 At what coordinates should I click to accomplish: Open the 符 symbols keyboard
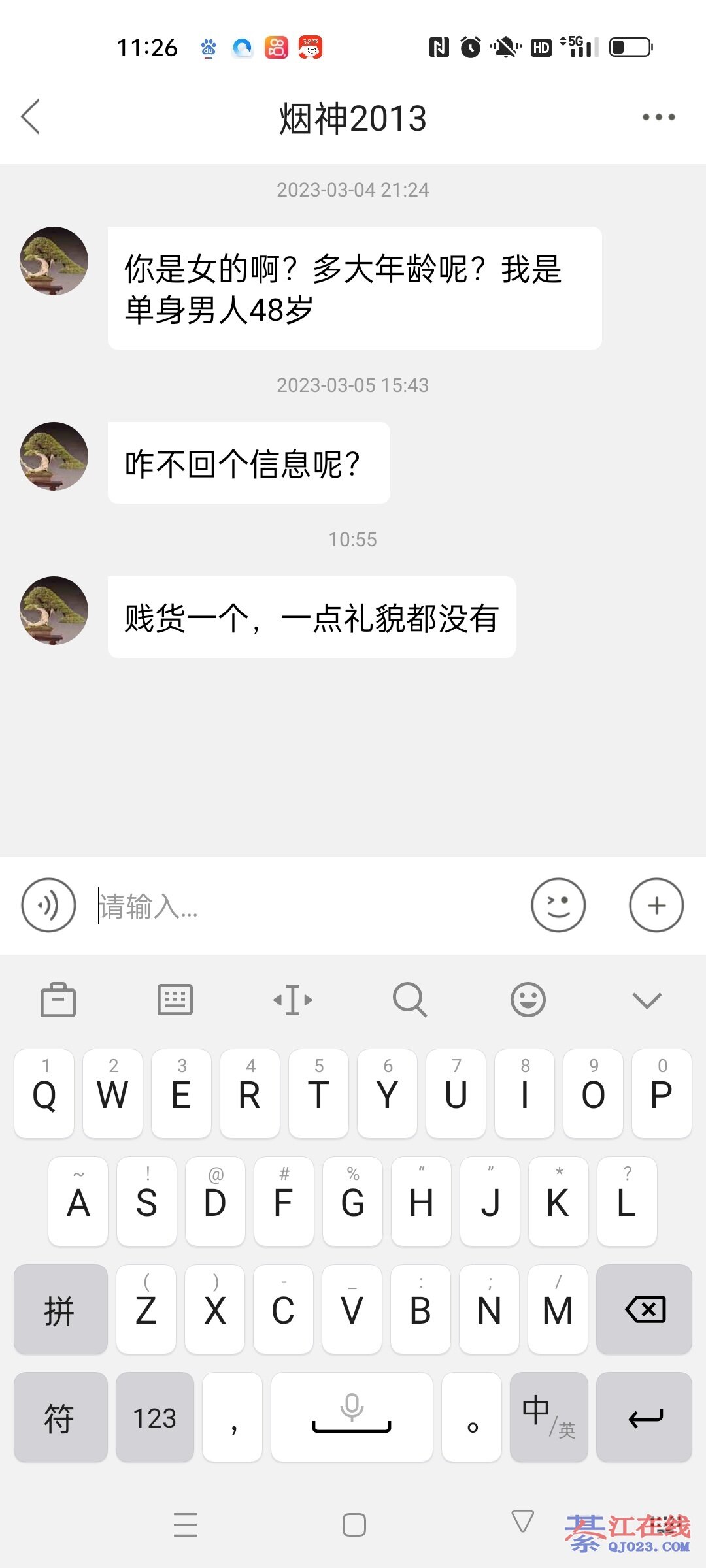pos(60,1417)
